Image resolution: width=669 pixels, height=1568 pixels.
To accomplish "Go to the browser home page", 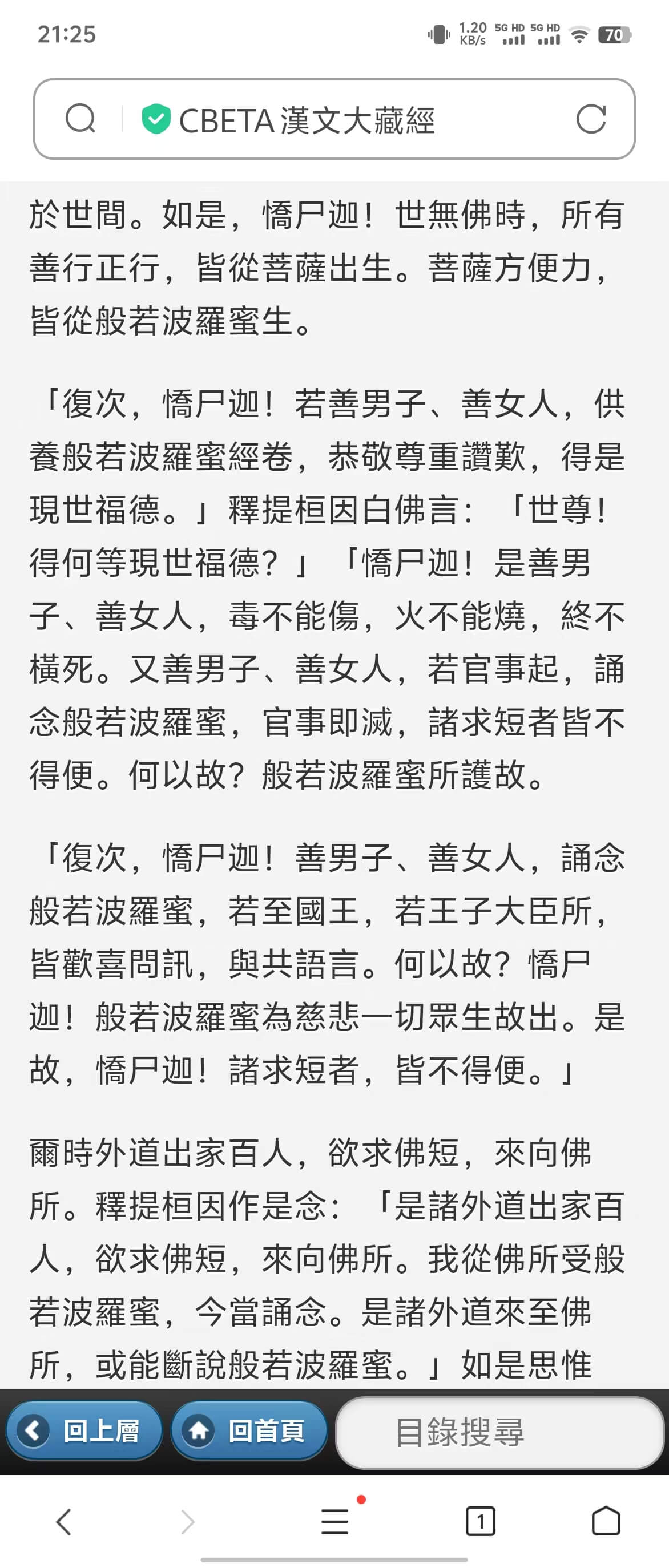I will (605, 1522).
